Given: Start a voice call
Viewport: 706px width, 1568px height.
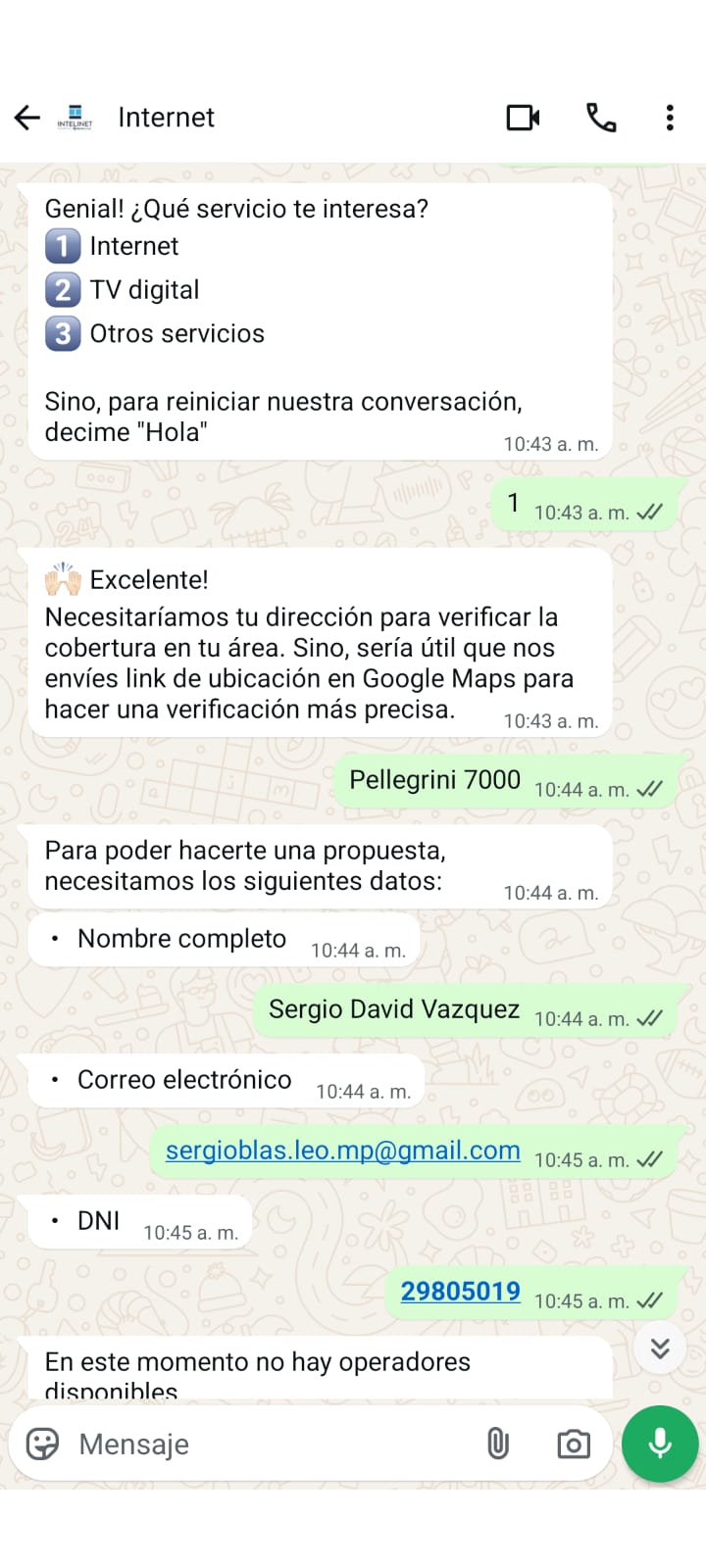Looking at the screenshot, I should coord(600,118).
